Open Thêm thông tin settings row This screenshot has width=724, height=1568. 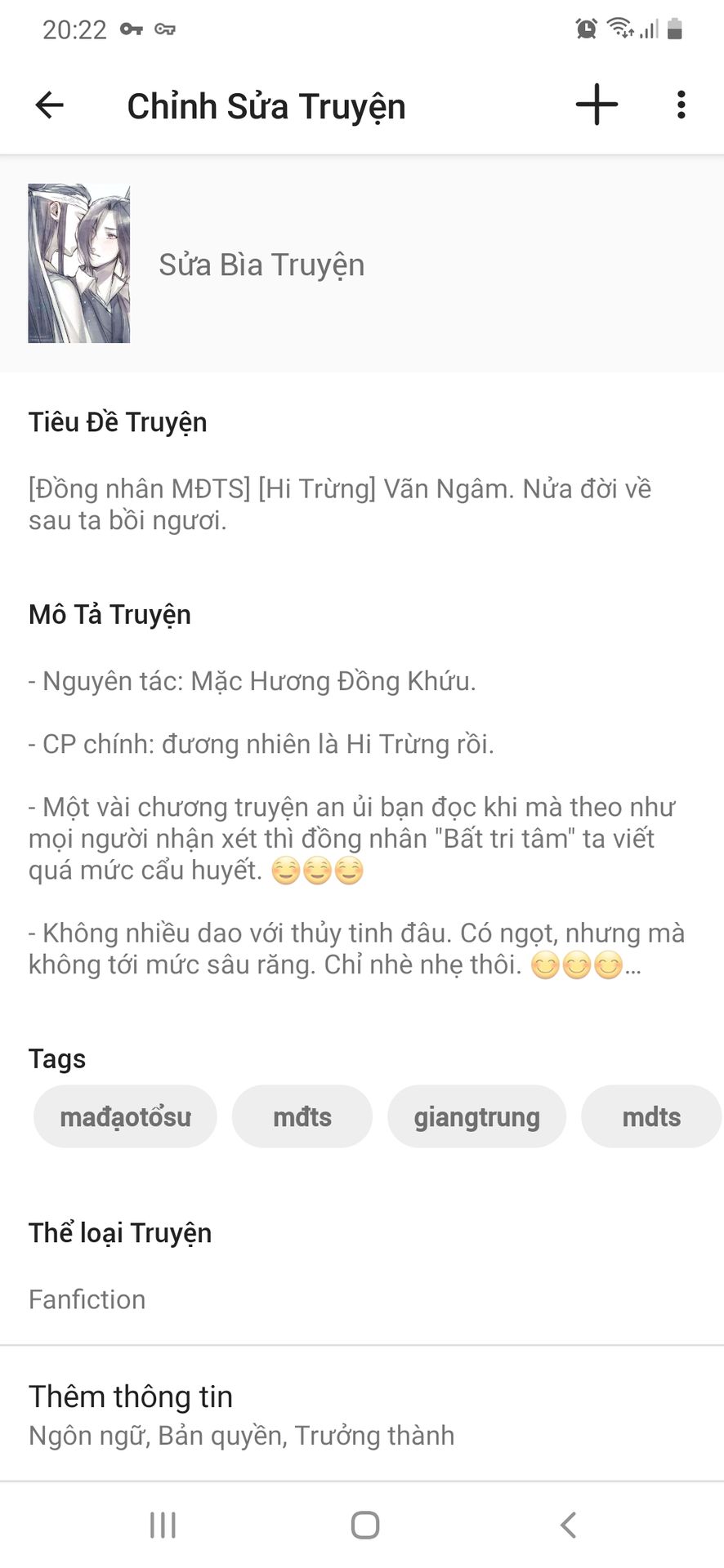click(241, 1414)
